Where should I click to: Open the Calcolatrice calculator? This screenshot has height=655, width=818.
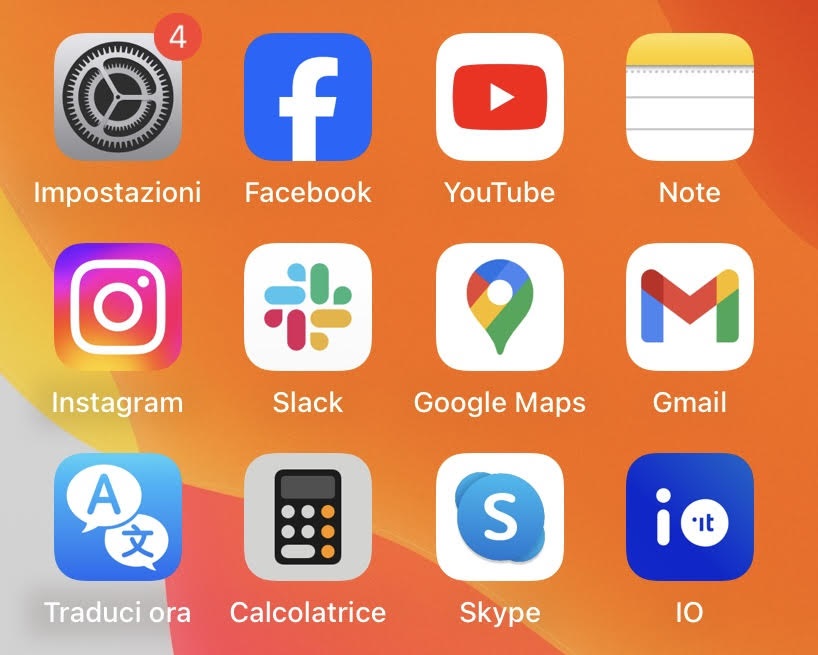tap(308, 517)
